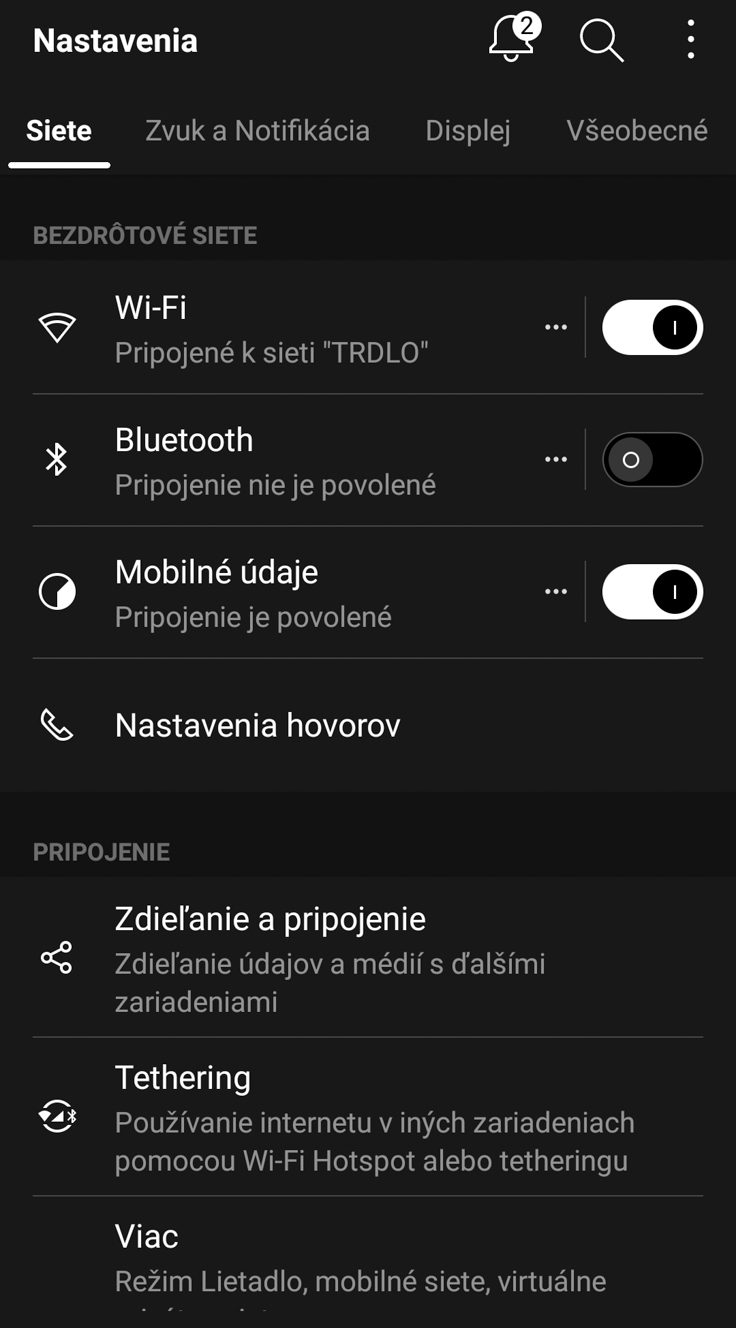
Task: Open Nastavenia hovorov
Action: point(368,725)
